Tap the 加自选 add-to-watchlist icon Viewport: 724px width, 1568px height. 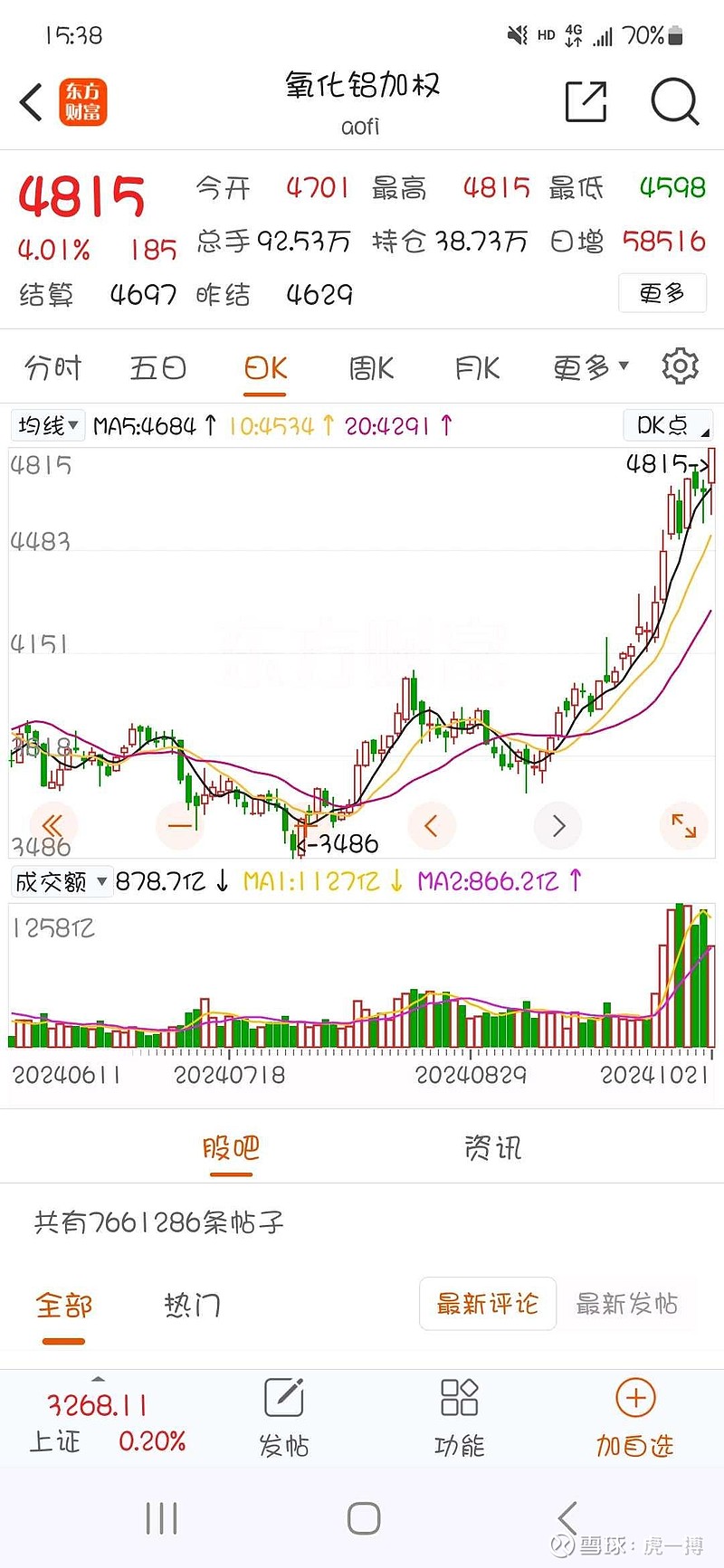633,1421
